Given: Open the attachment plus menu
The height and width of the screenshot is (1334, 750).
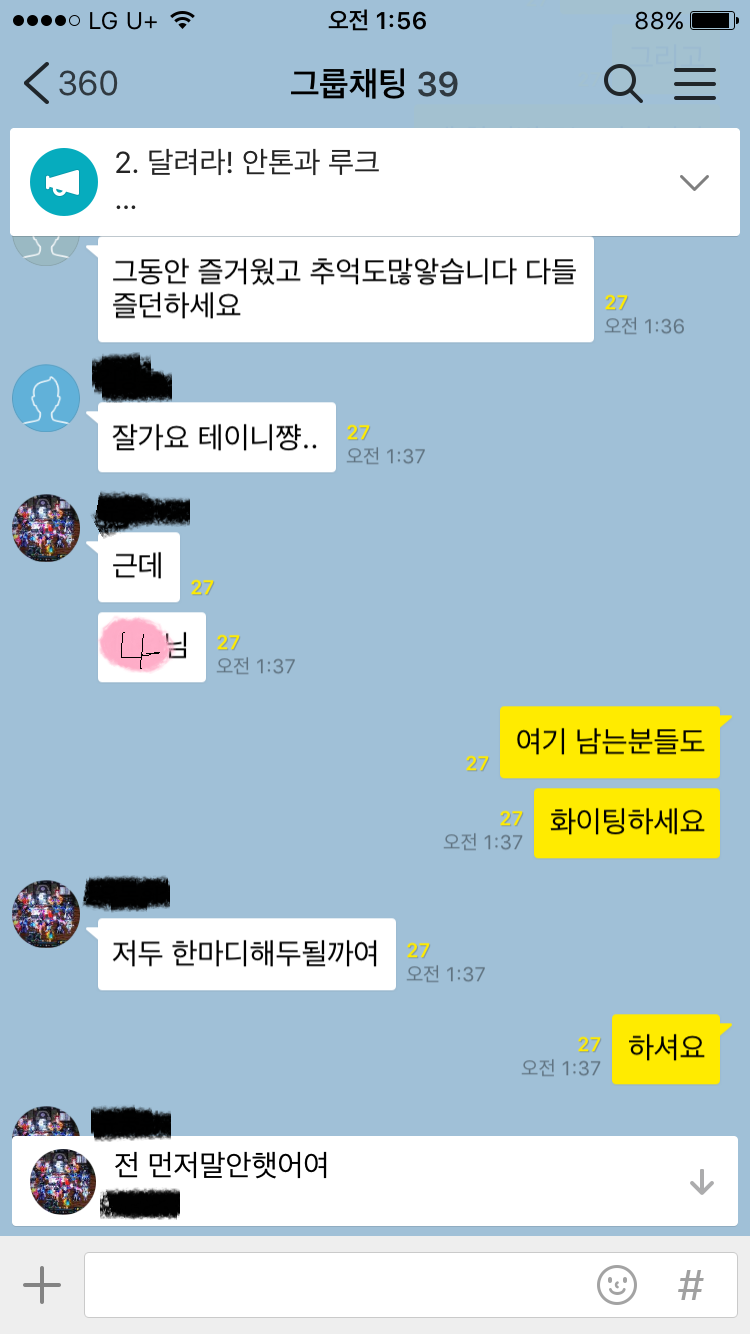Looking at the screenshot, I should tap(42, 1285).
